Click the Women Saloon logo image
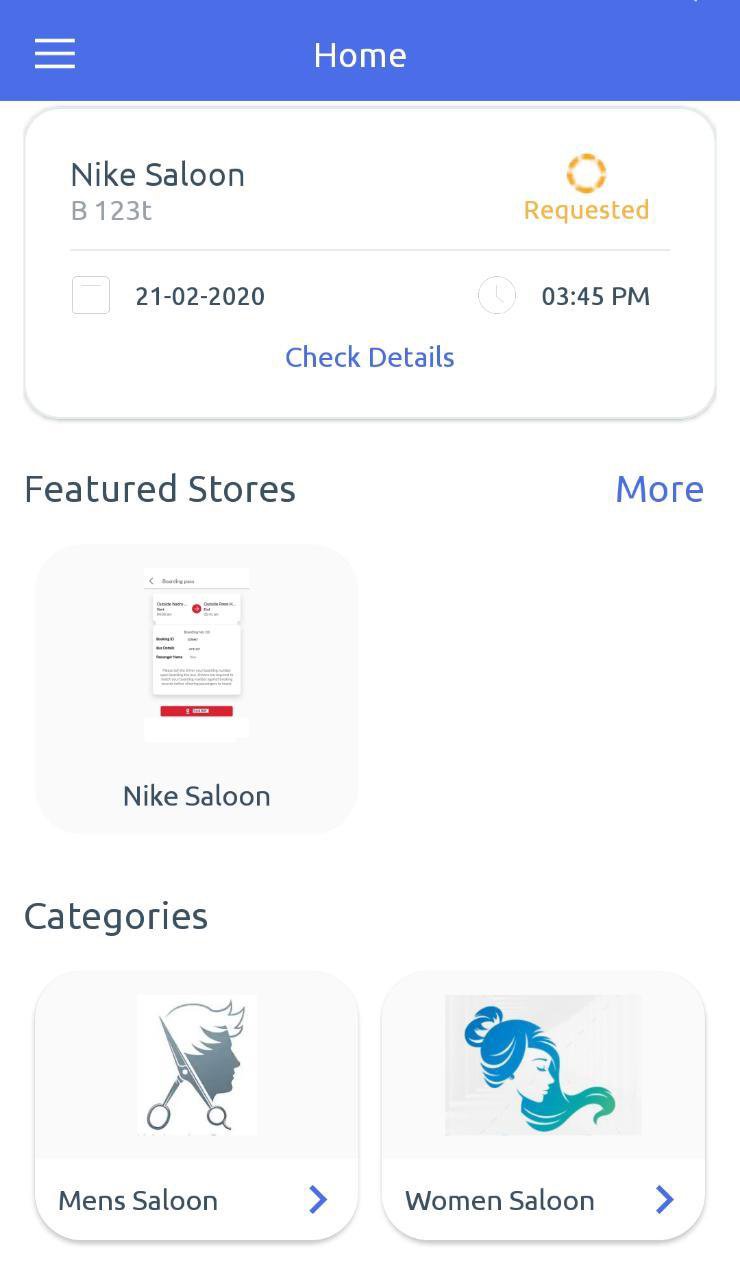The width and height of the screenshot is (740, 1280). [543, 1065]
